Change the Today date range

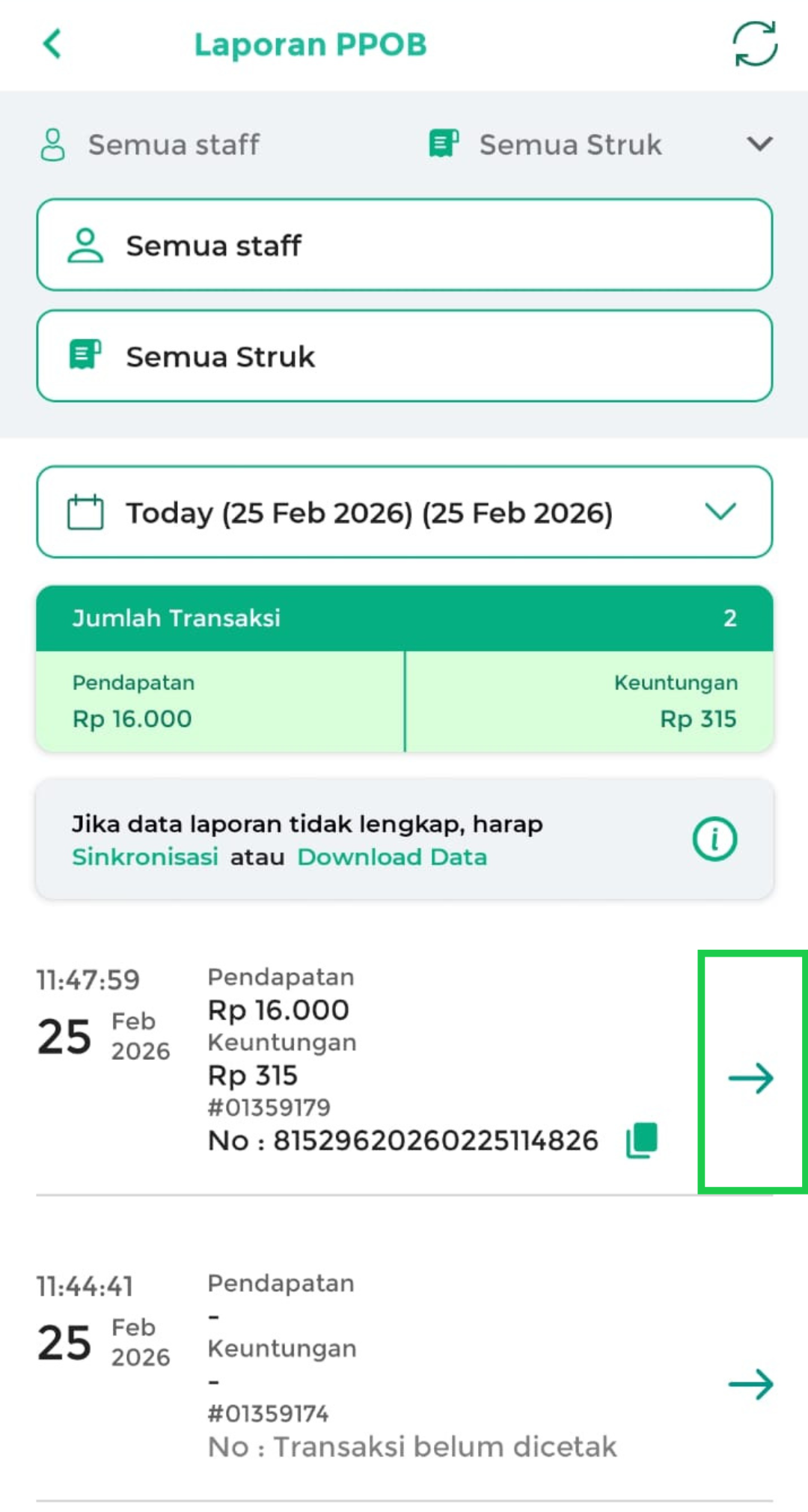404,512
